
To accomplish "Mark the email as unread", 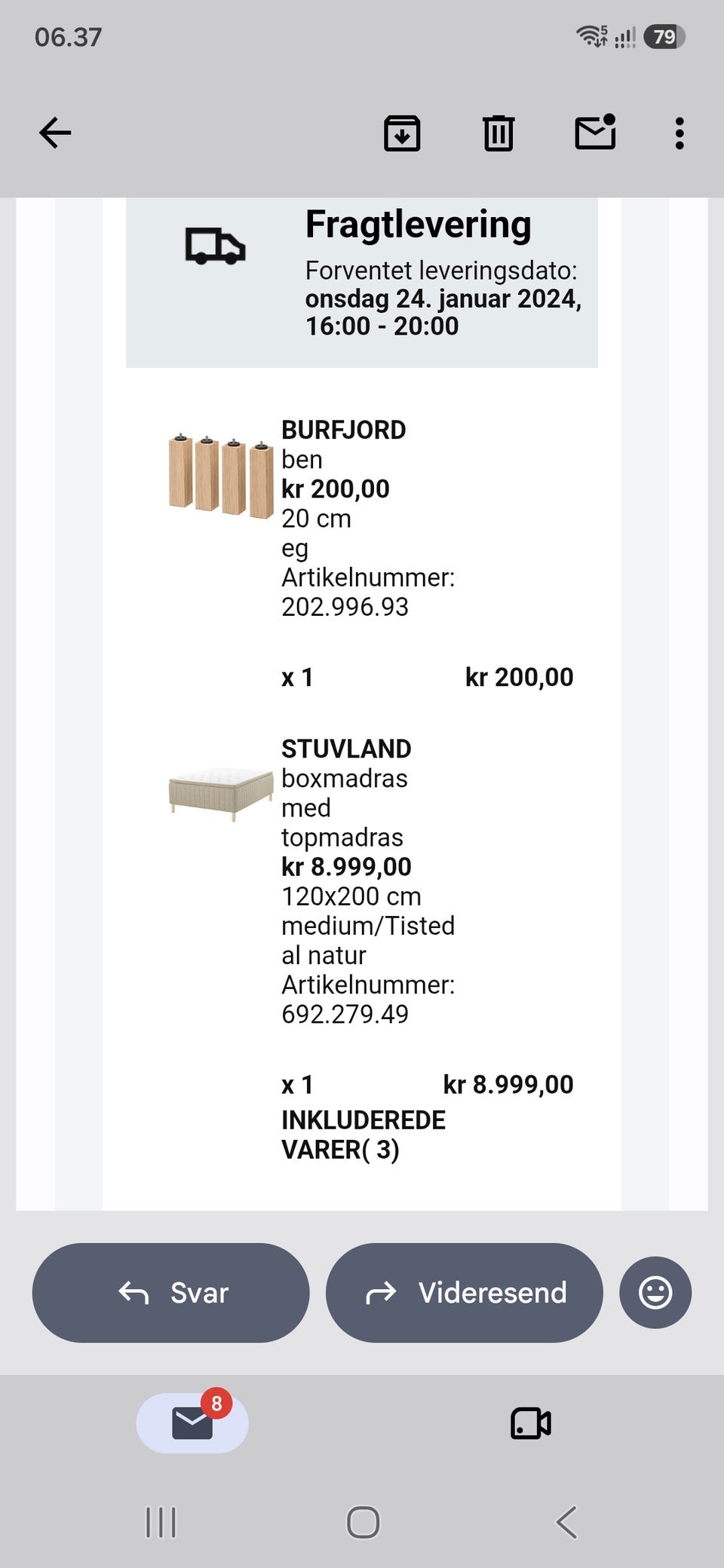I will point(596,132).
